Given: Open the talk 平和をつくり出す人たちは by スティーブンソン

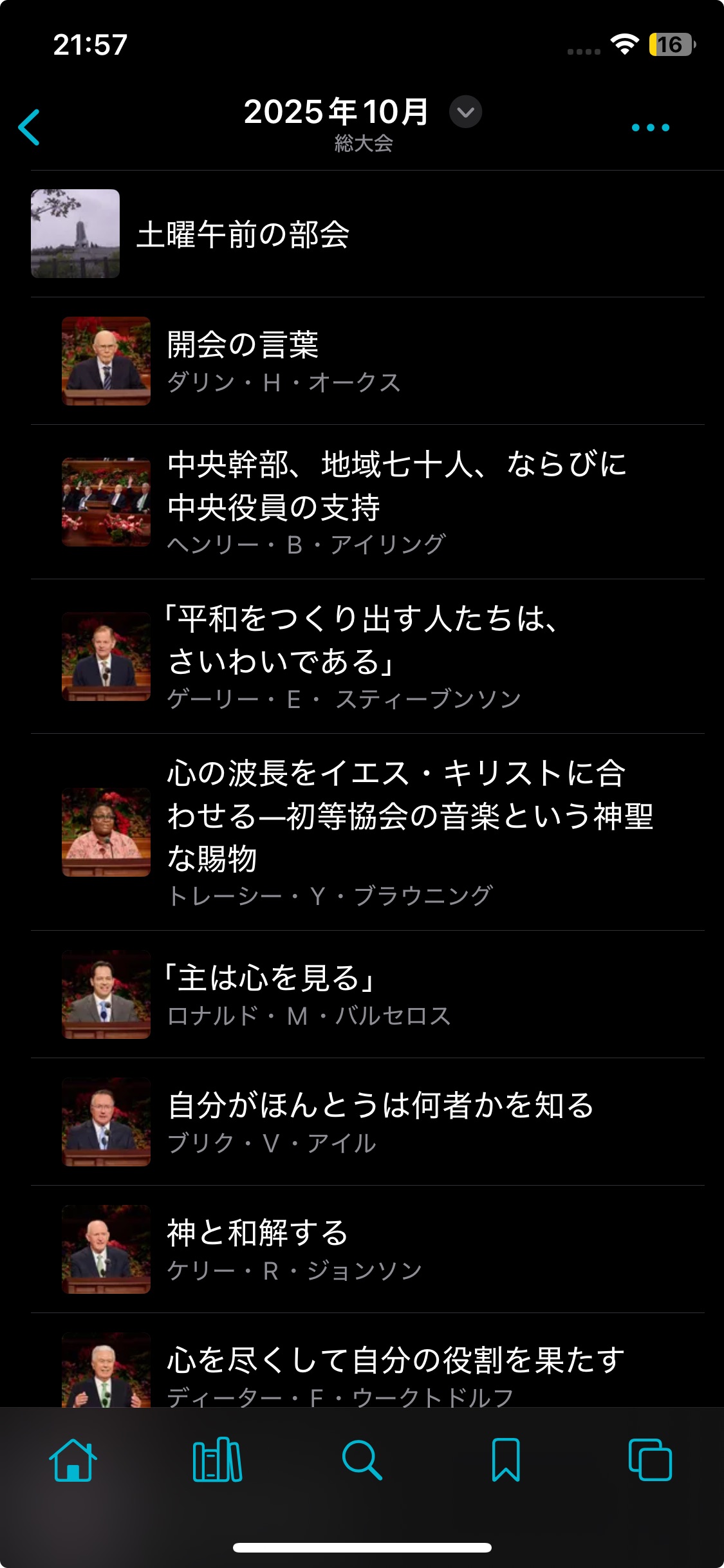Looking at the screenshot, I should [360, 657].
